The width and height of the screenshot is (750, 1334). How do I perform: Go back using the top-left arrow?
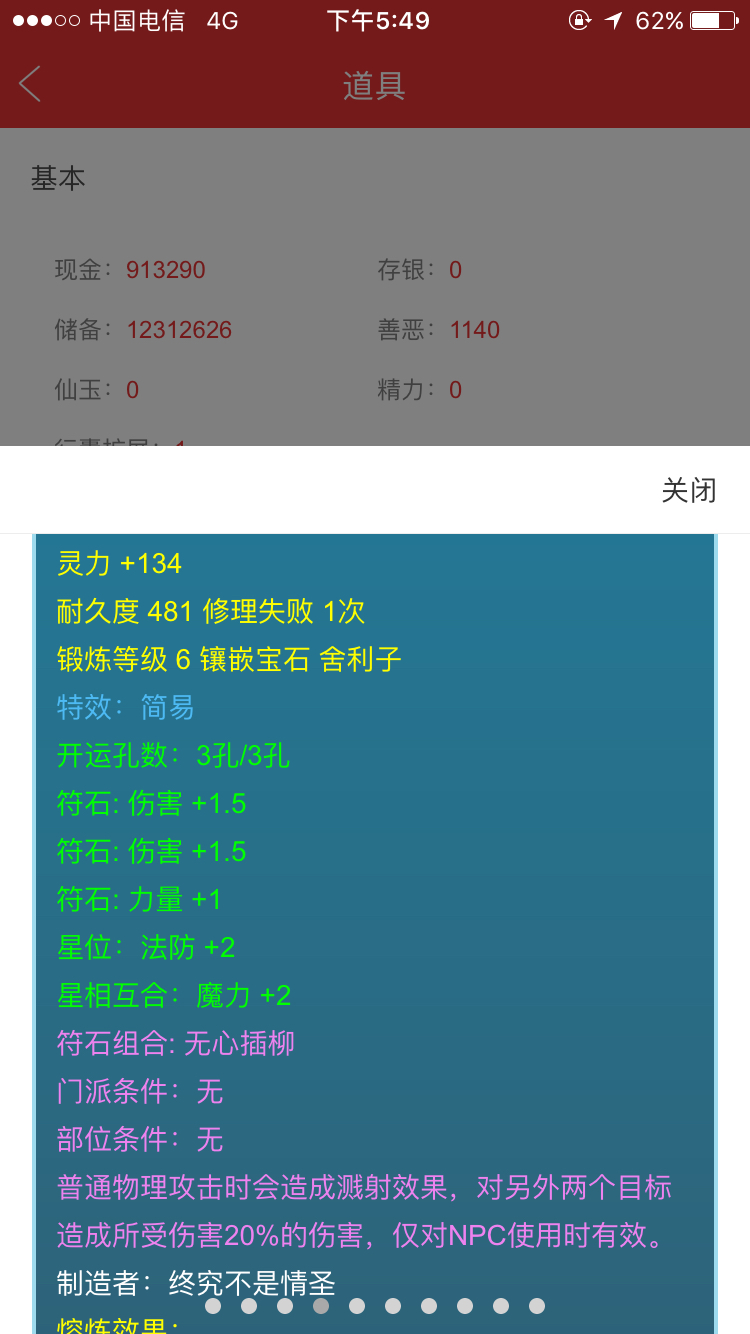[30, 84]
